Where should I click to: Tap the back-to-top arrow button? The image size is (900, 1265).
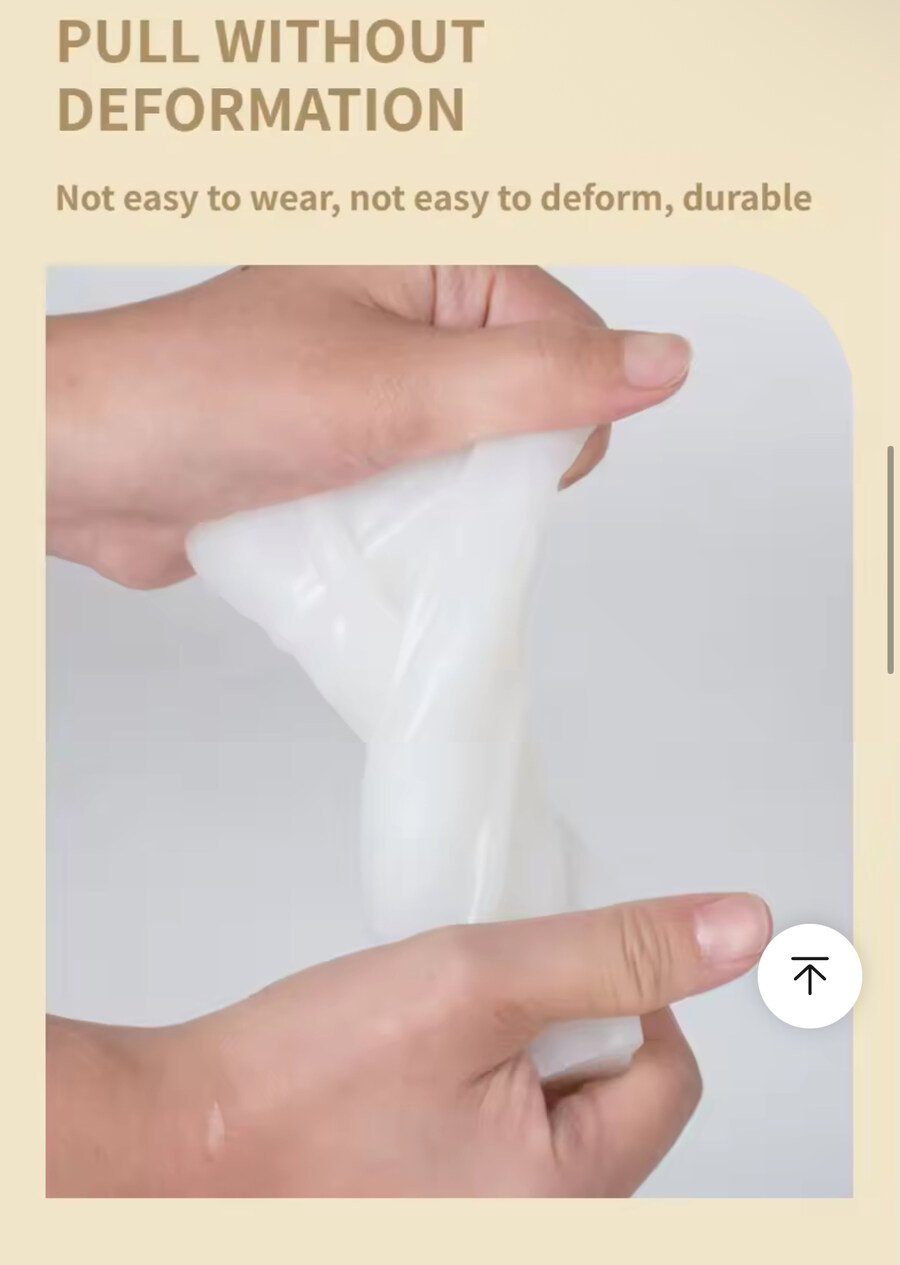click(809, 976)
